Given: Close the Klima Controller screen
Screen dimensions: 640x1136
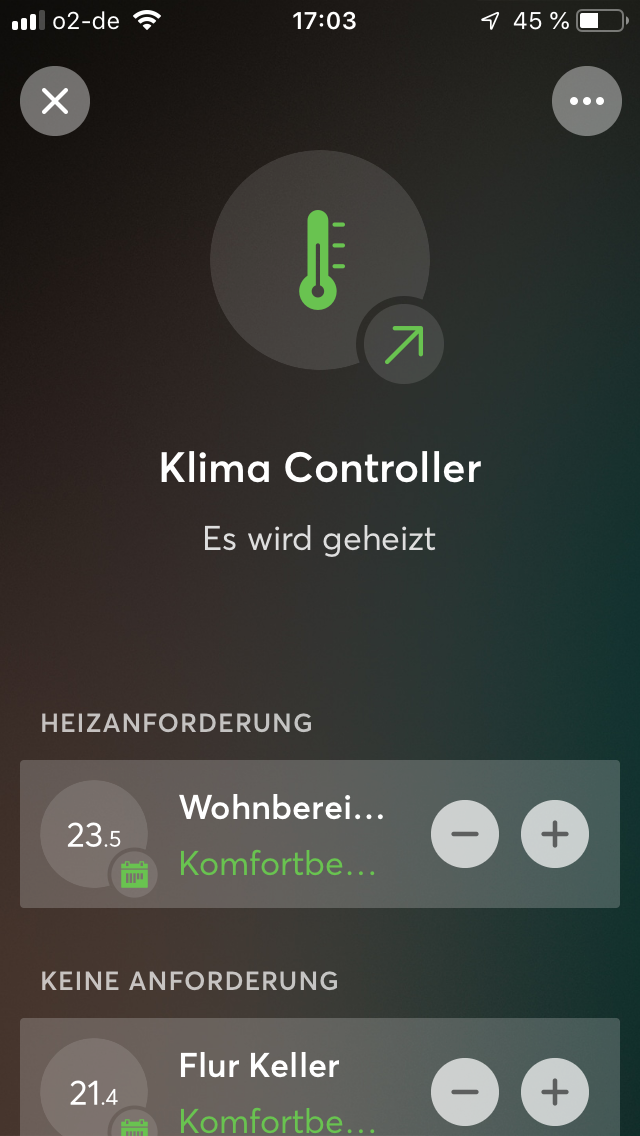Looking at the screenshot, I should click(55, 101).
